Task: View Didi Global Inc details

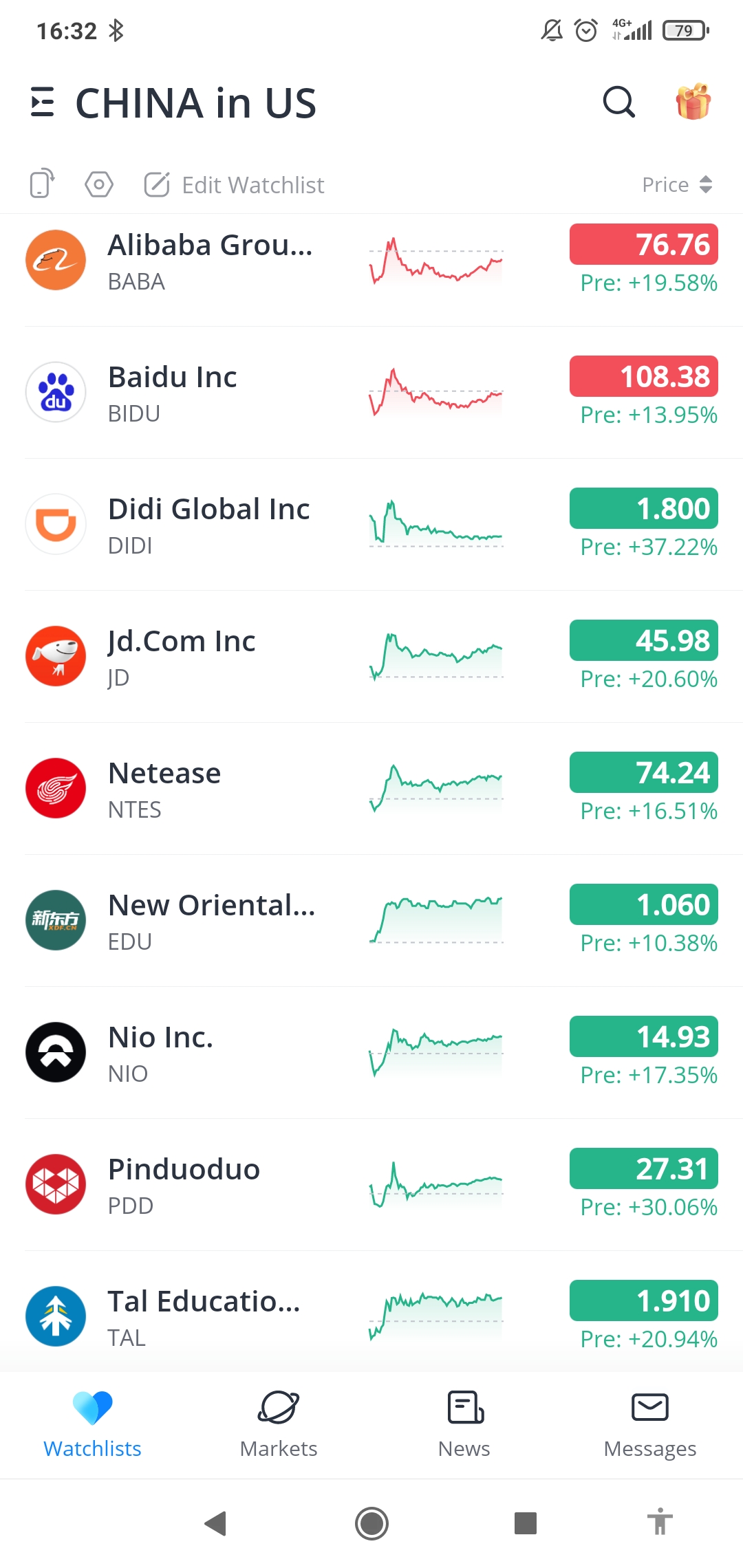Action: [371, 525]
